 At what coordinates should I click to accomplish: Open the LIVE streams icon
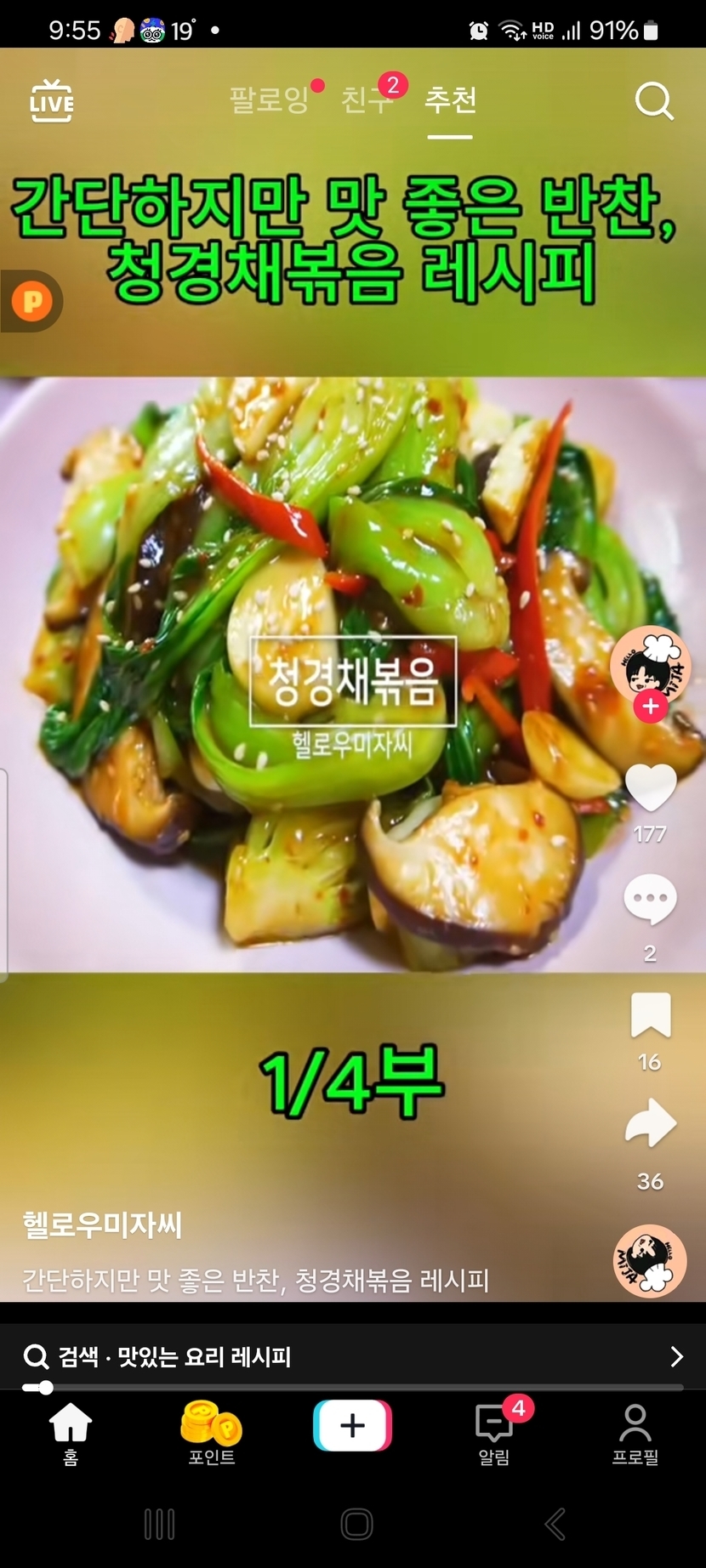pos(52,101)
